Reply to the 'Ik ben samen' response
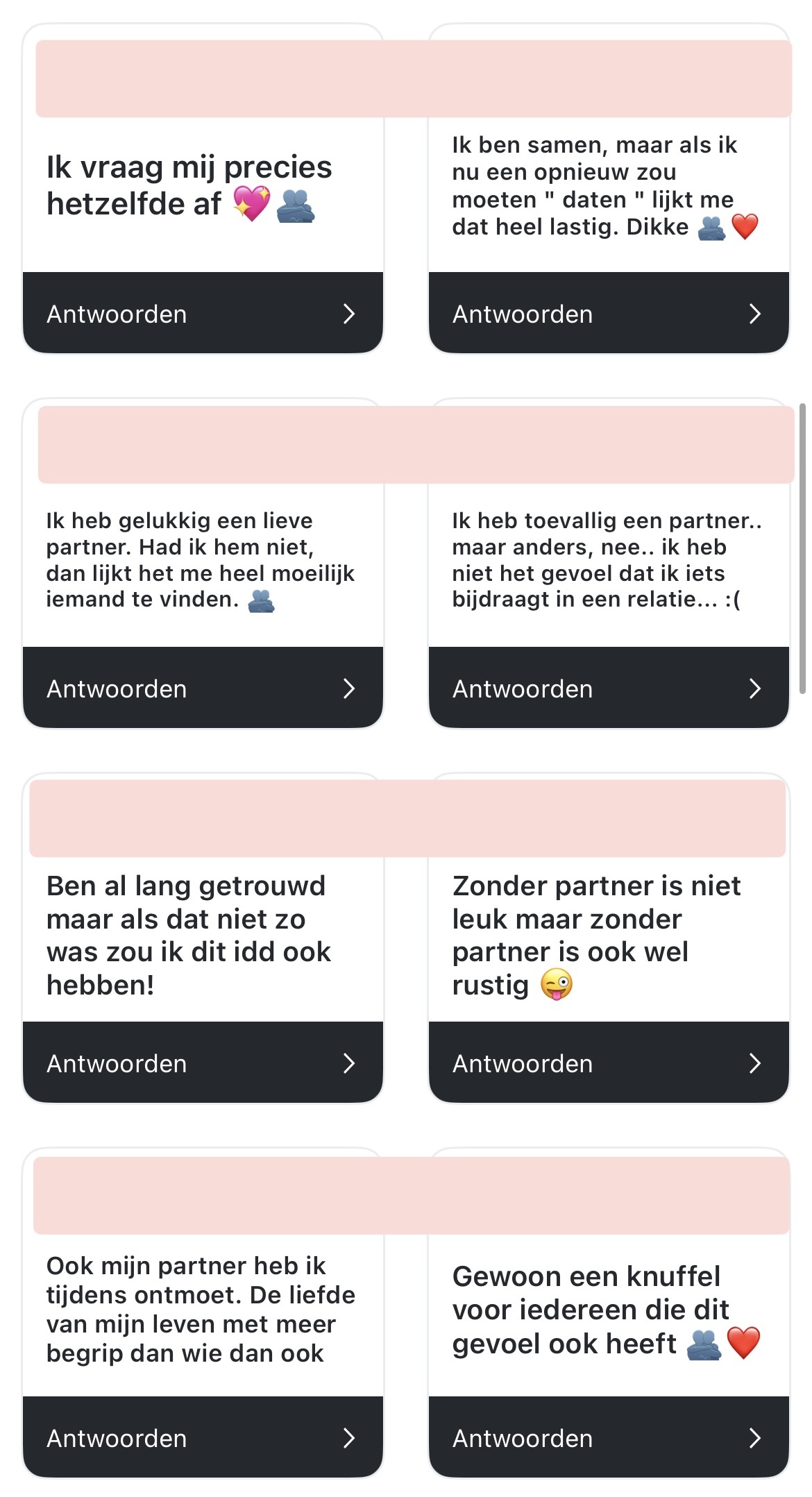Image resolution: width=812 pixels, height=1497 pixels. (608, 314)
